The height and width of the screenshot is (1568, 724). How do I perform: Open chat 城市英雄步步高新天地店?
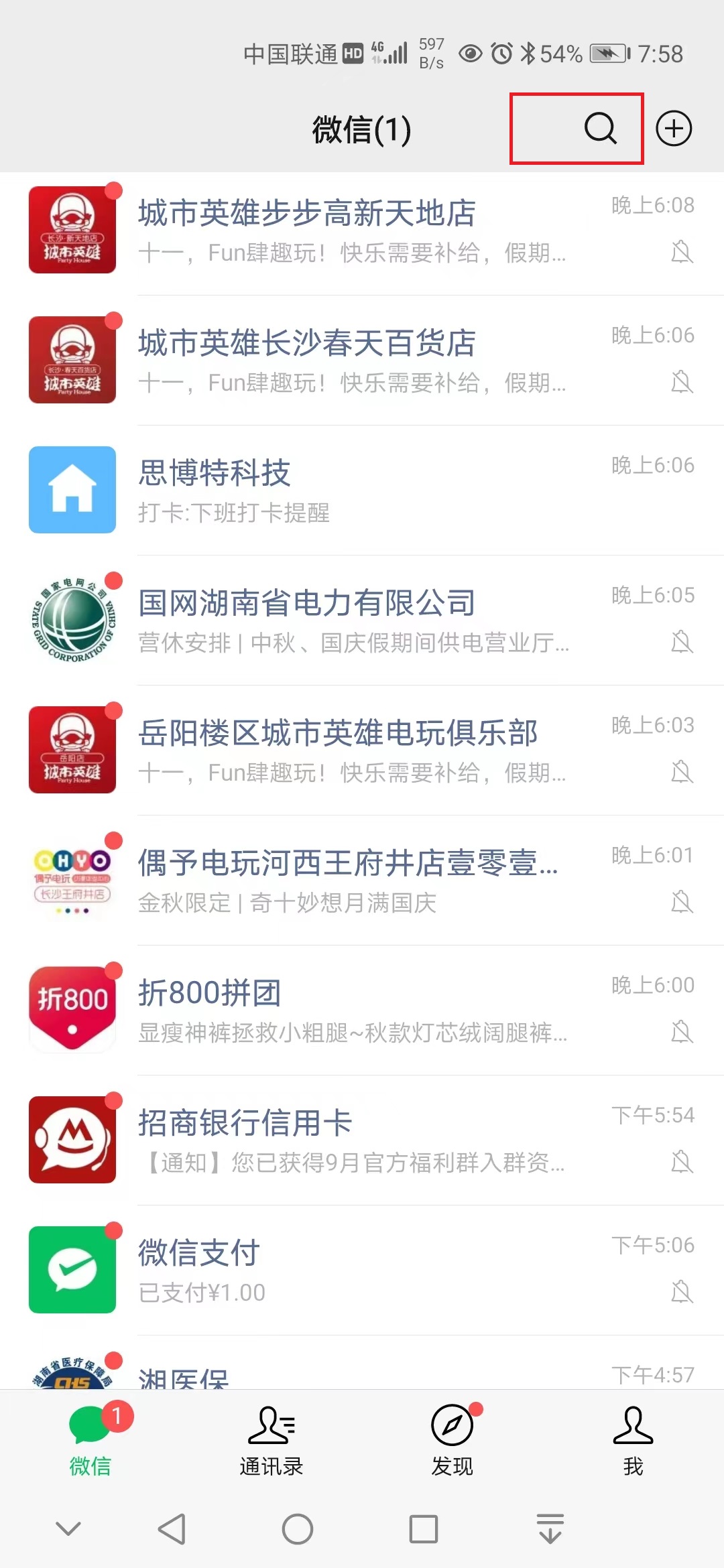[x=362, y=231]
